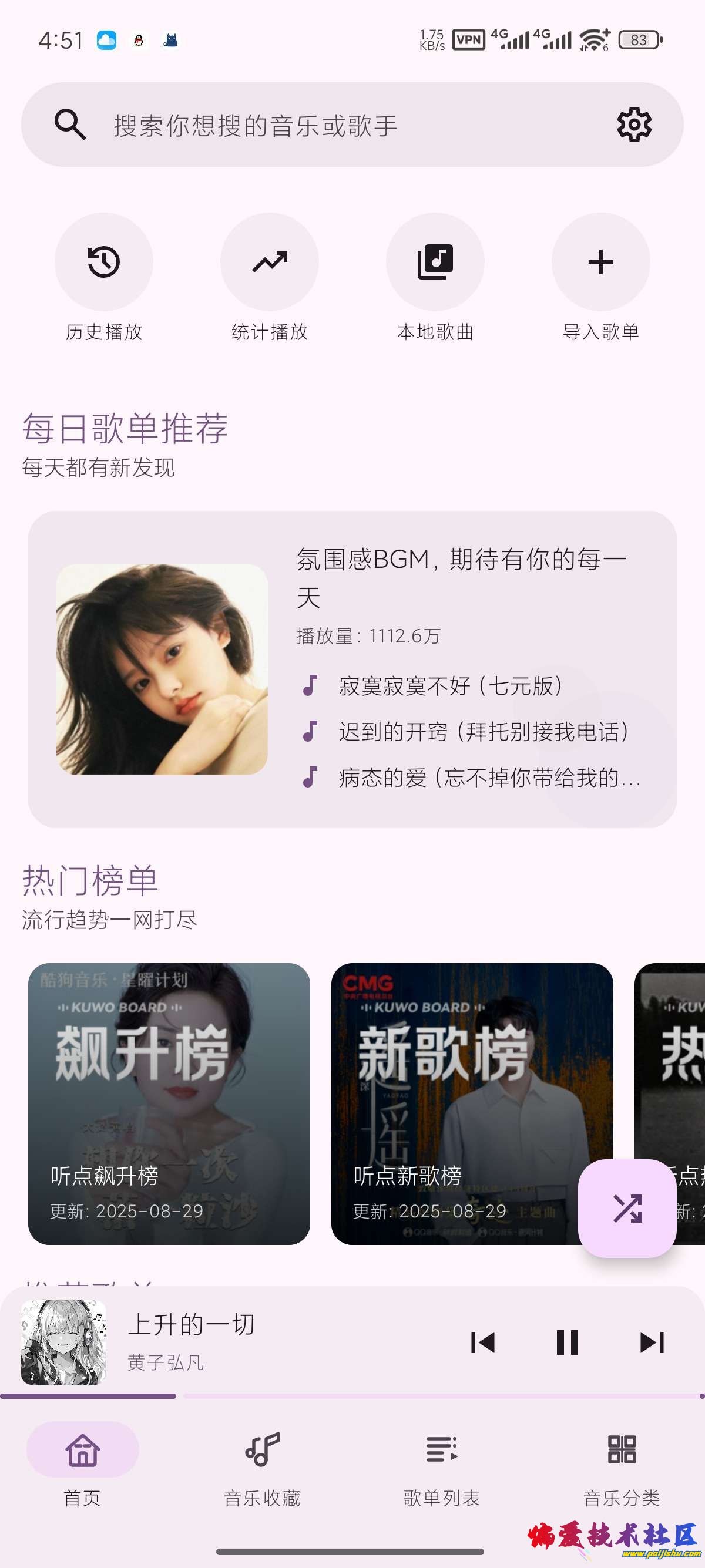
Task: Tap 导入歌单 to import a playlist
Action: (x=600, y=262)
